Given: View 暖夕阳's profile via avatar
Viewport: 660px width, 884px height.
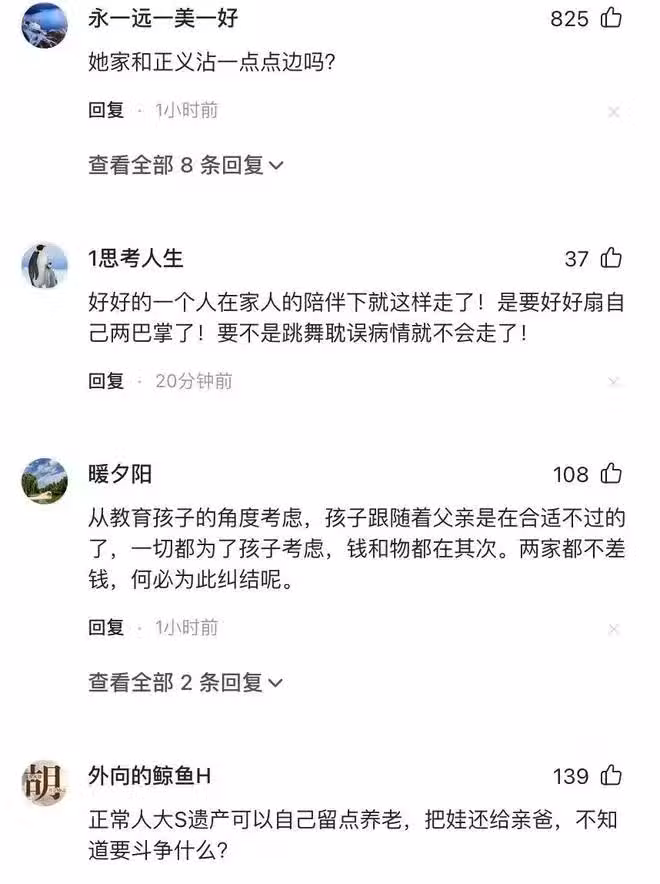Looking at the screenshot, I should pyautogui.click(x=45, y=481).
